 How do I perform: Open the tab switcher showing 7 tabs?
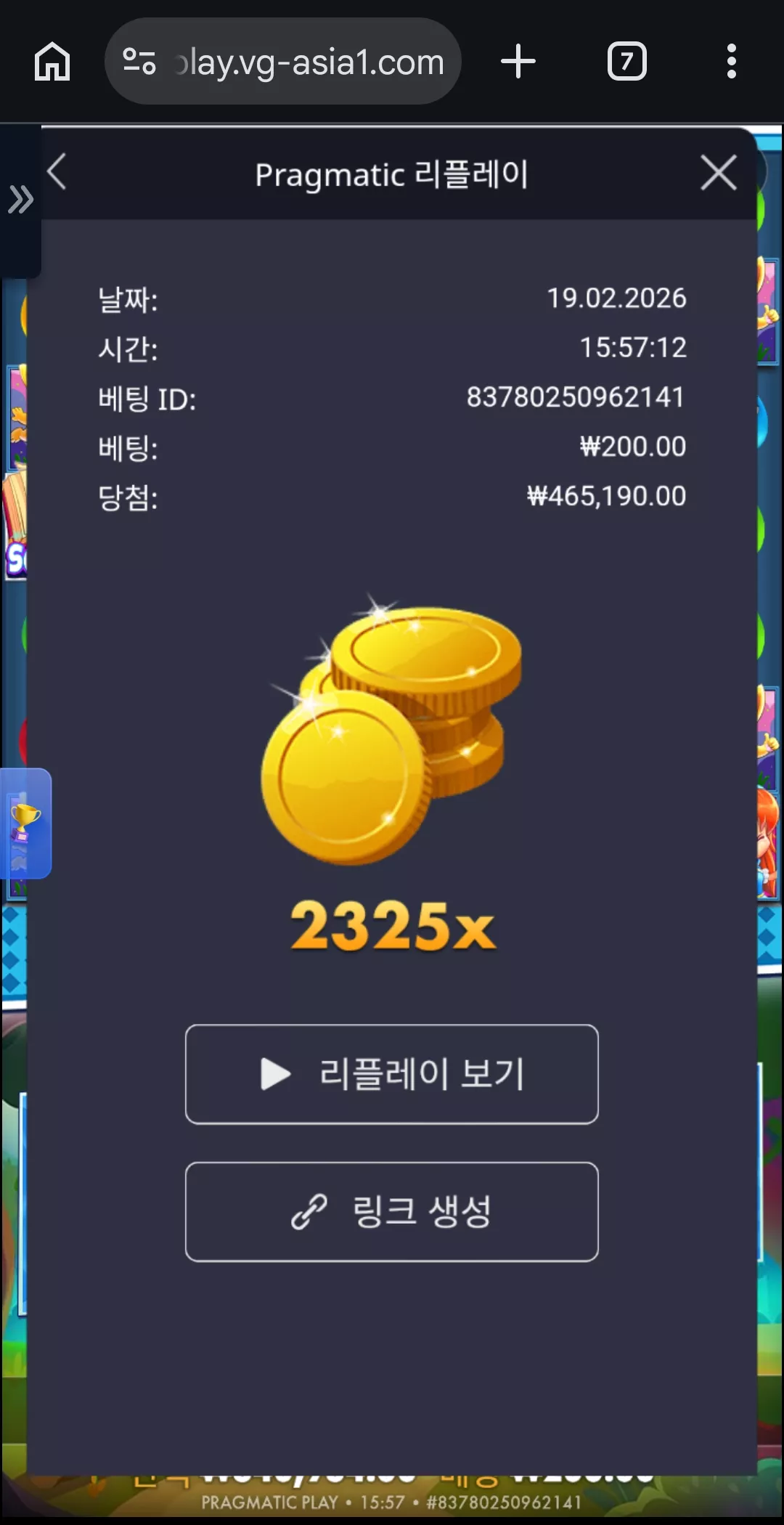pos(626,62)
